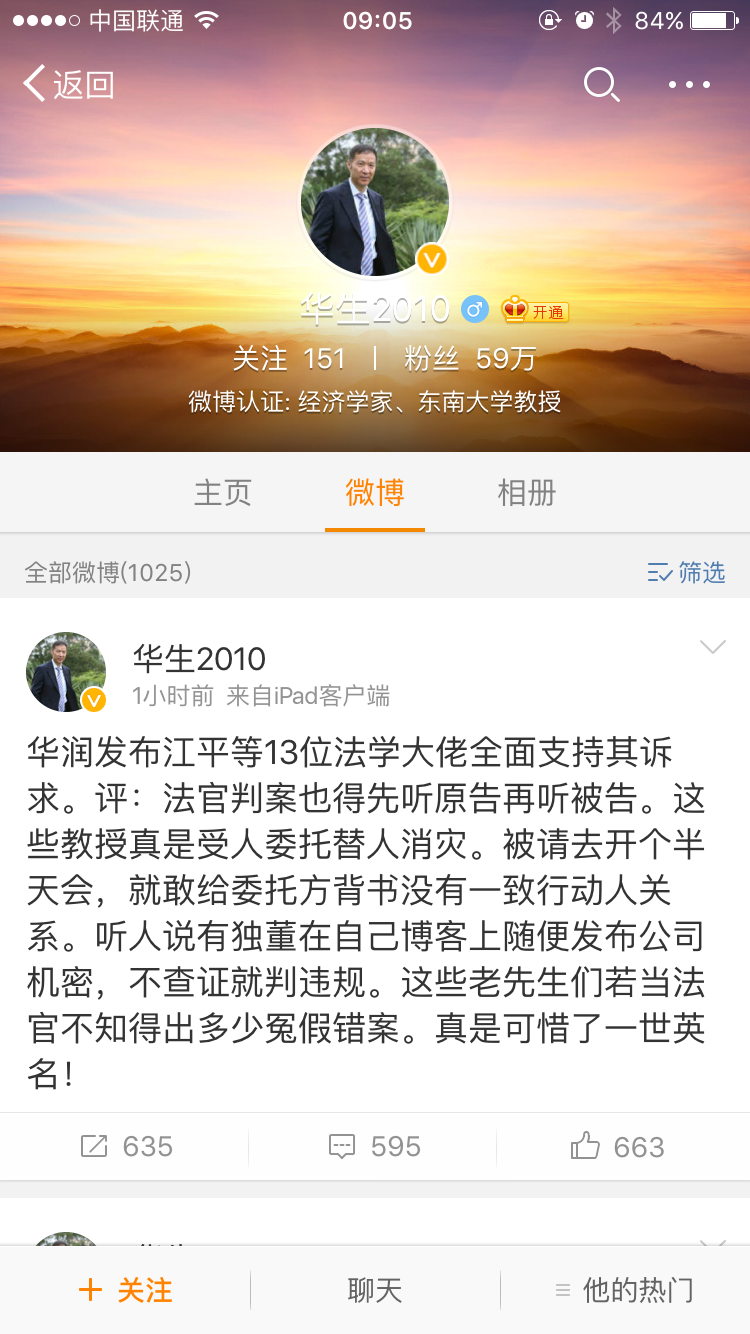Viewport: 750px width, 1334px height.
Task: Open search on the profile header
Action: click(601, 85)
